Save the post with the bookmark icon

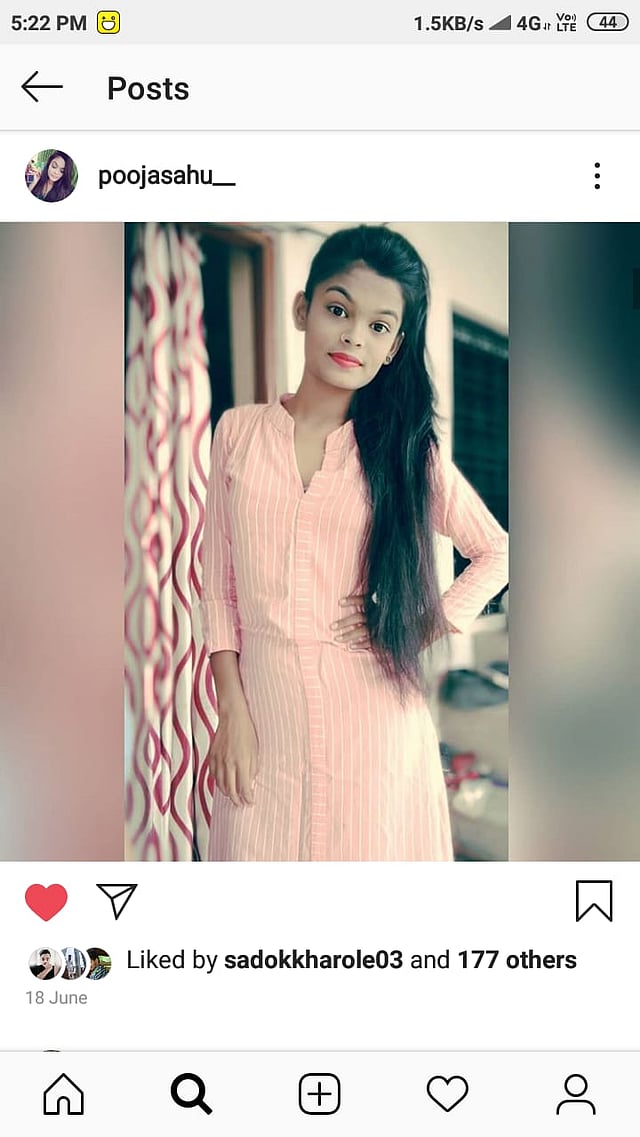(x=594, y=901)
